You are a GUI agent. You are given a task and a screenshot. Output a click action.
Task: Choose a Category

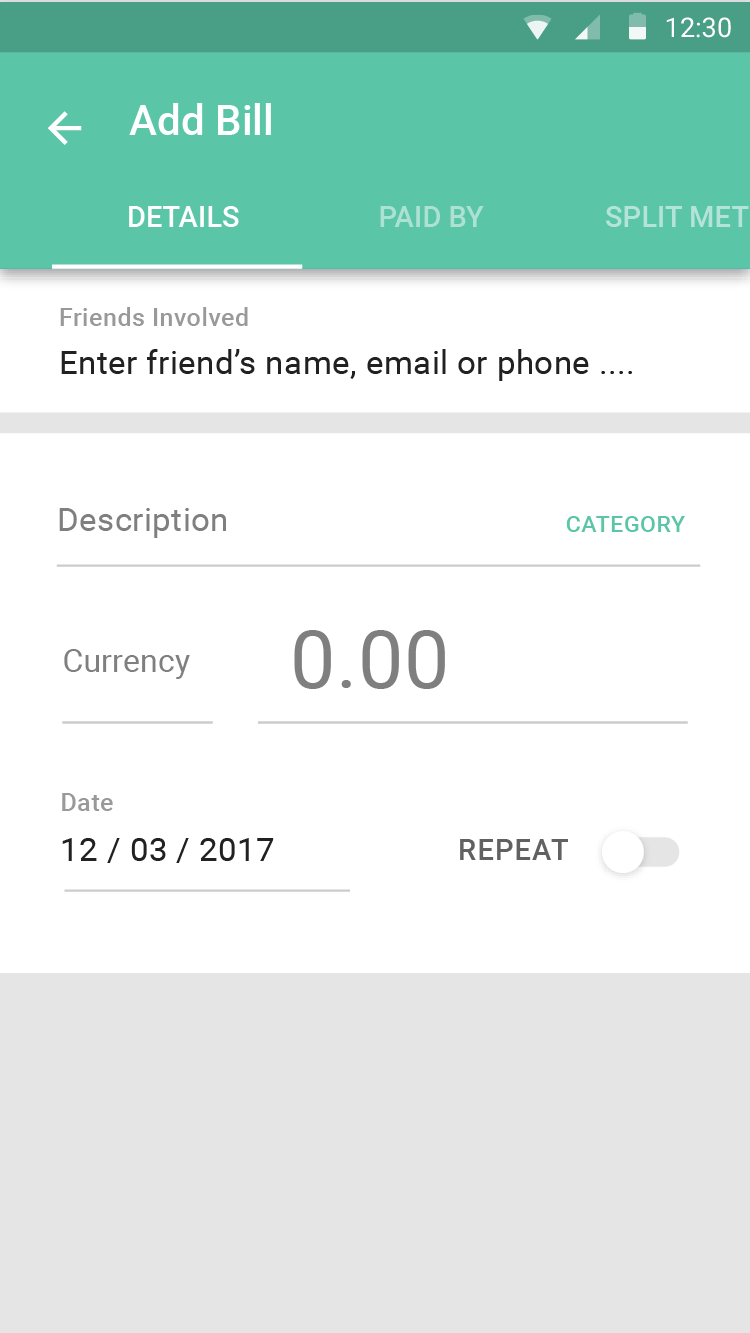click(x=625, y=524)
